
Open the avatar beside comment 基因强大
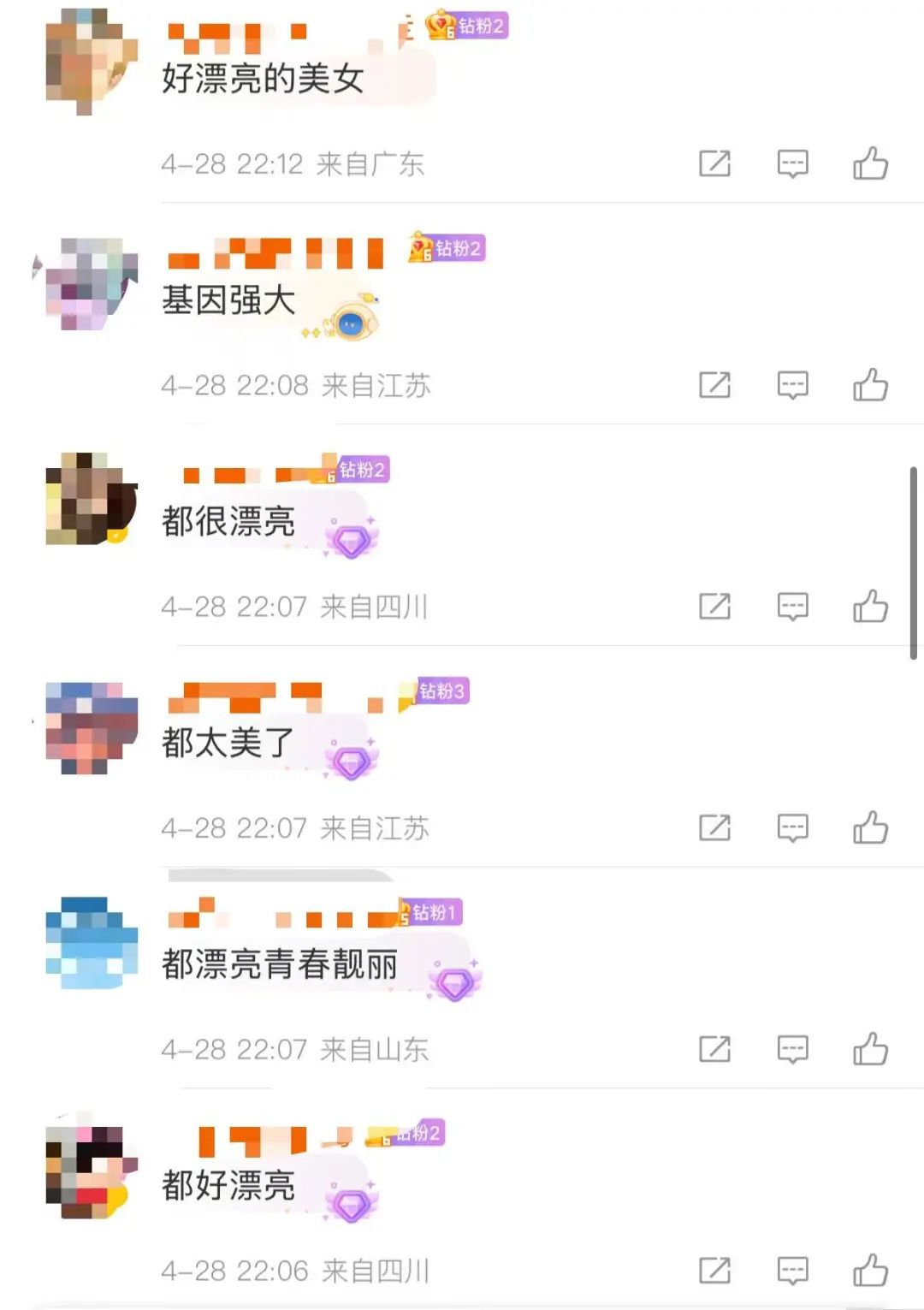pyautogui.click(x=91, y=284)
